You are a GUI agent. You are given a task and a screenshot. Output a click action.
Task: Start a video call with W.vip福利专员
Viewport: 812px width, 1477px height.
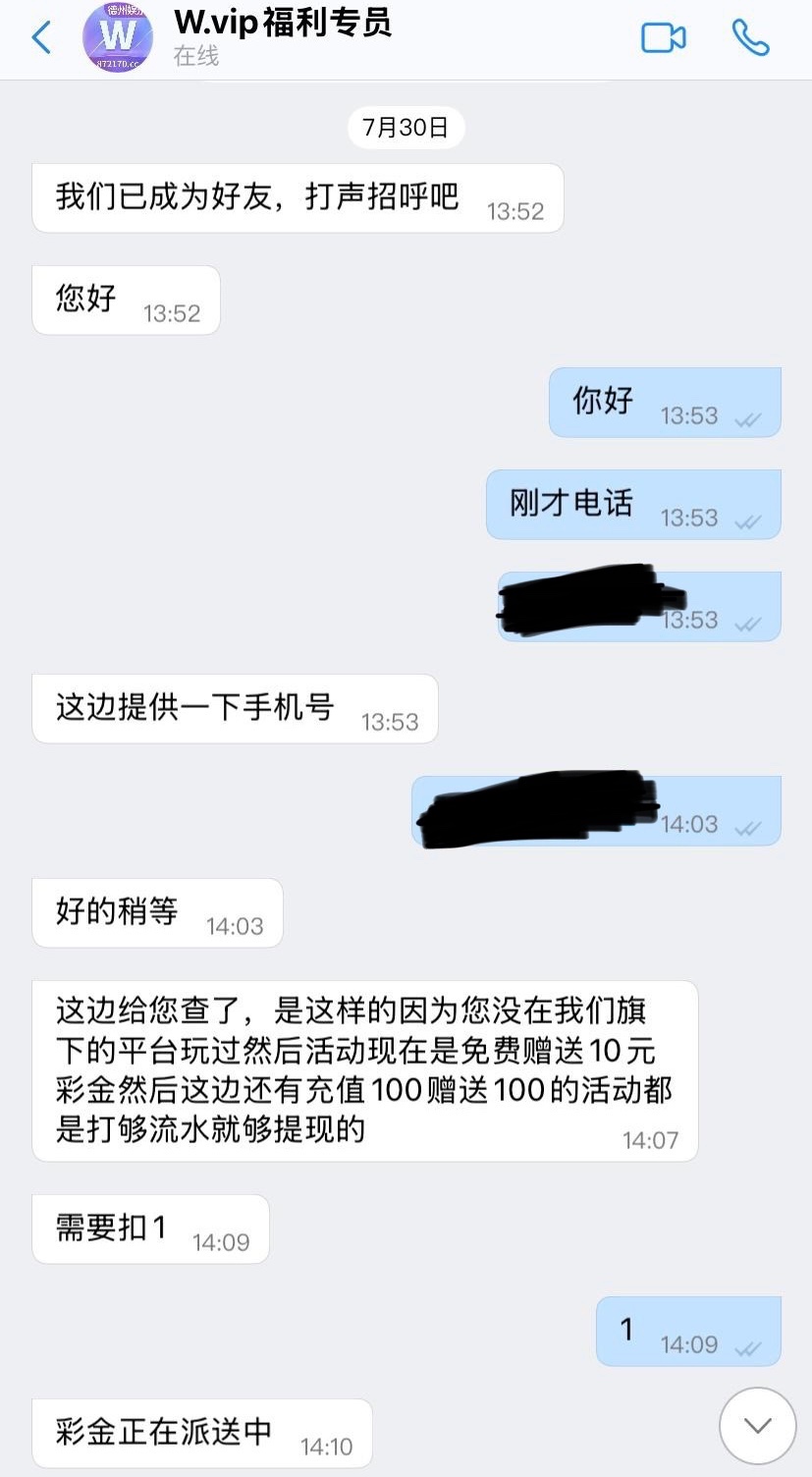tap(663, 38)
